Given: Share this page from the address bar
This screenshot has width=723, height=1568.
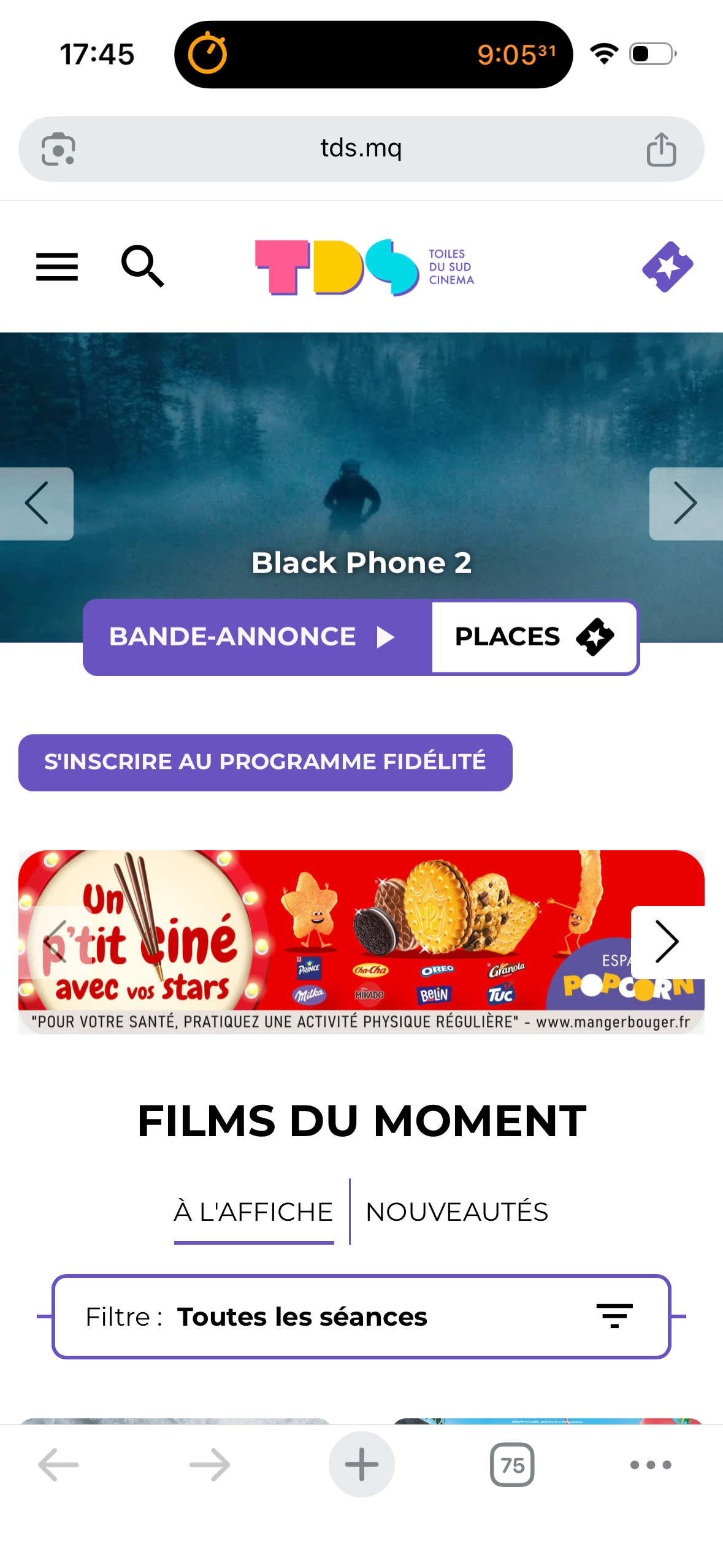Looking at the screenshot, I should pyautogui.click(x=661, y=149).
